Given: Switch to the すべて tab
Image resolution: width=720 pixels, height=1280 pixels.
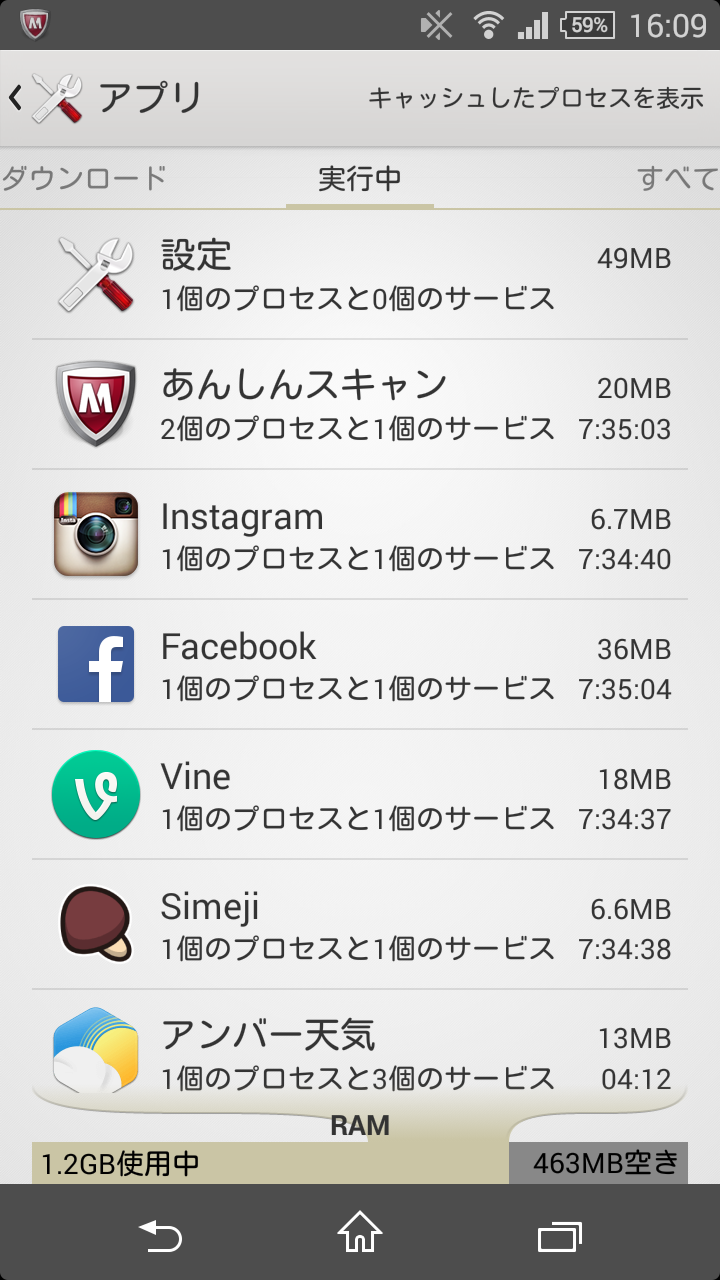Looking at the screenshot, I should coord(678,178).
